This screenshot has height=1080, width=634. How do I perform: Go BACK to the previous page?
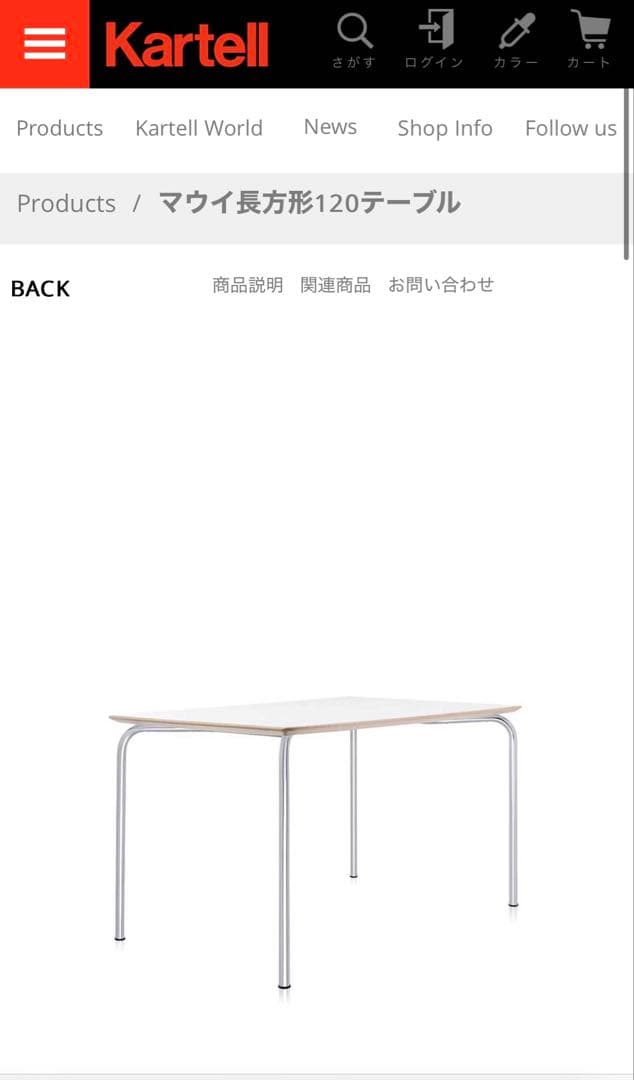coord(40,289)
